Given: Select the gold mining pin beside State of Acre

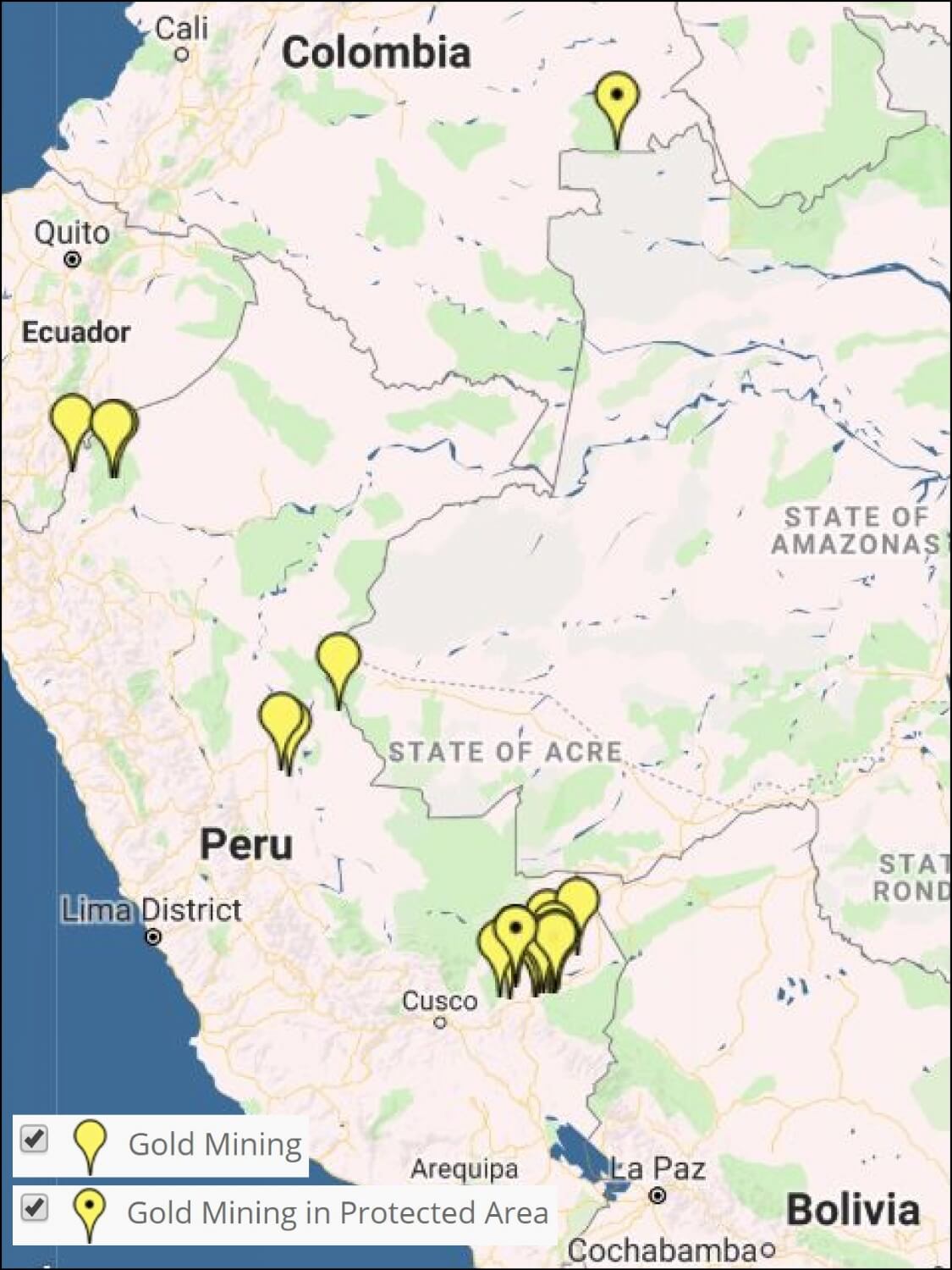Looking at the screenshot, I should click(x=338, y=659).
